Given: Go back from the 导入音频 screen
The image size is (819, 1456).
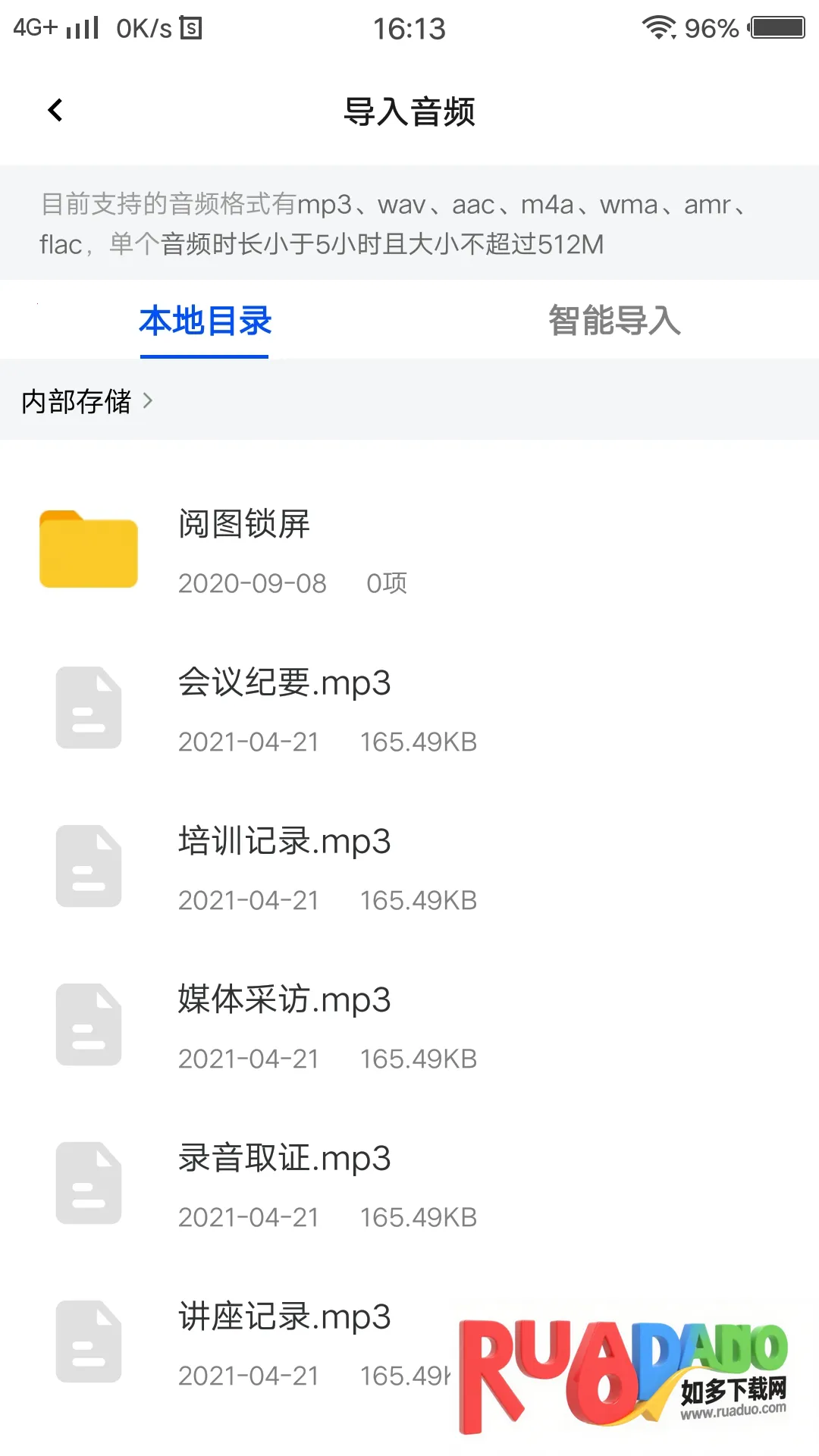Looking at the screenshot, I should coord(55,111).
